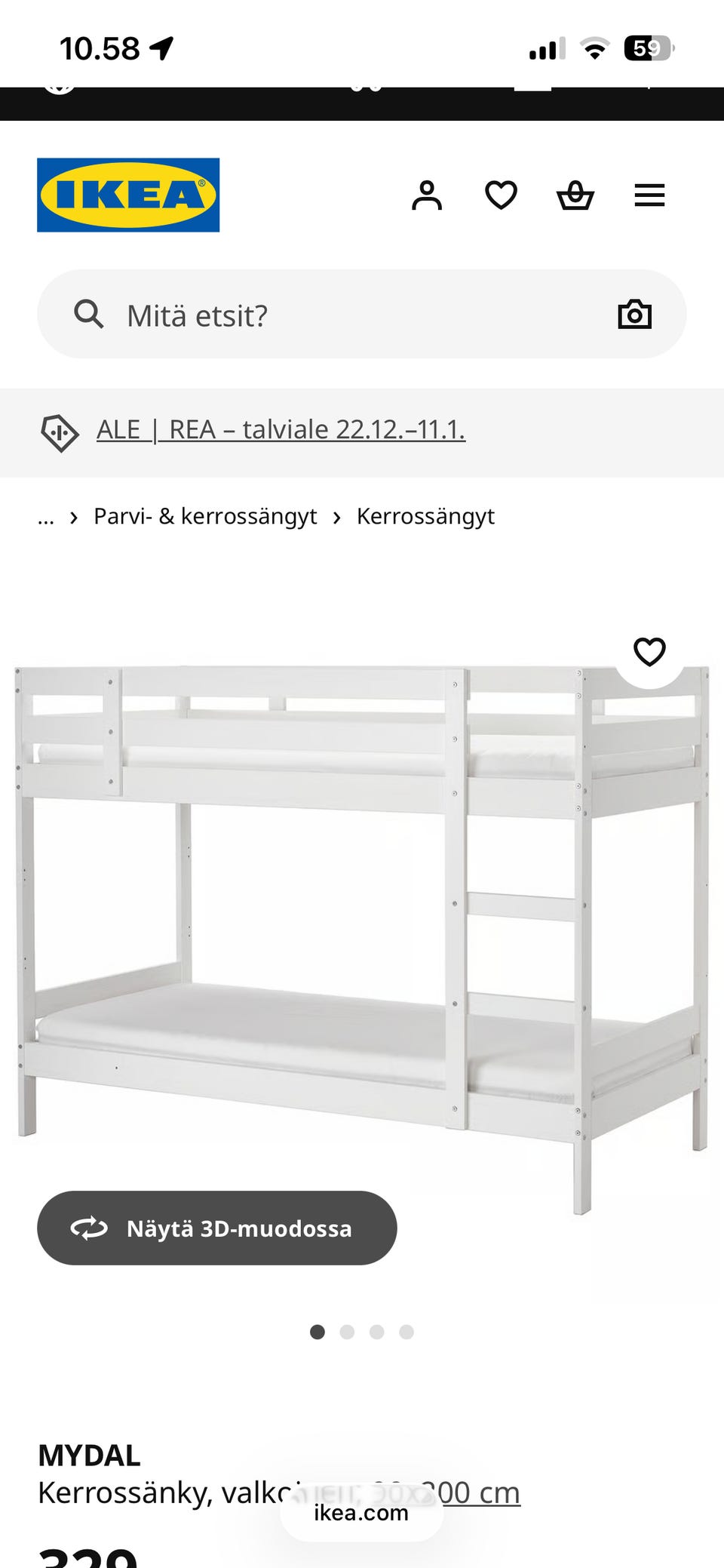The height and width of the screenshot is (1568, 724).
Task: Search by photo with camera icon
Action: pos(635,314)
